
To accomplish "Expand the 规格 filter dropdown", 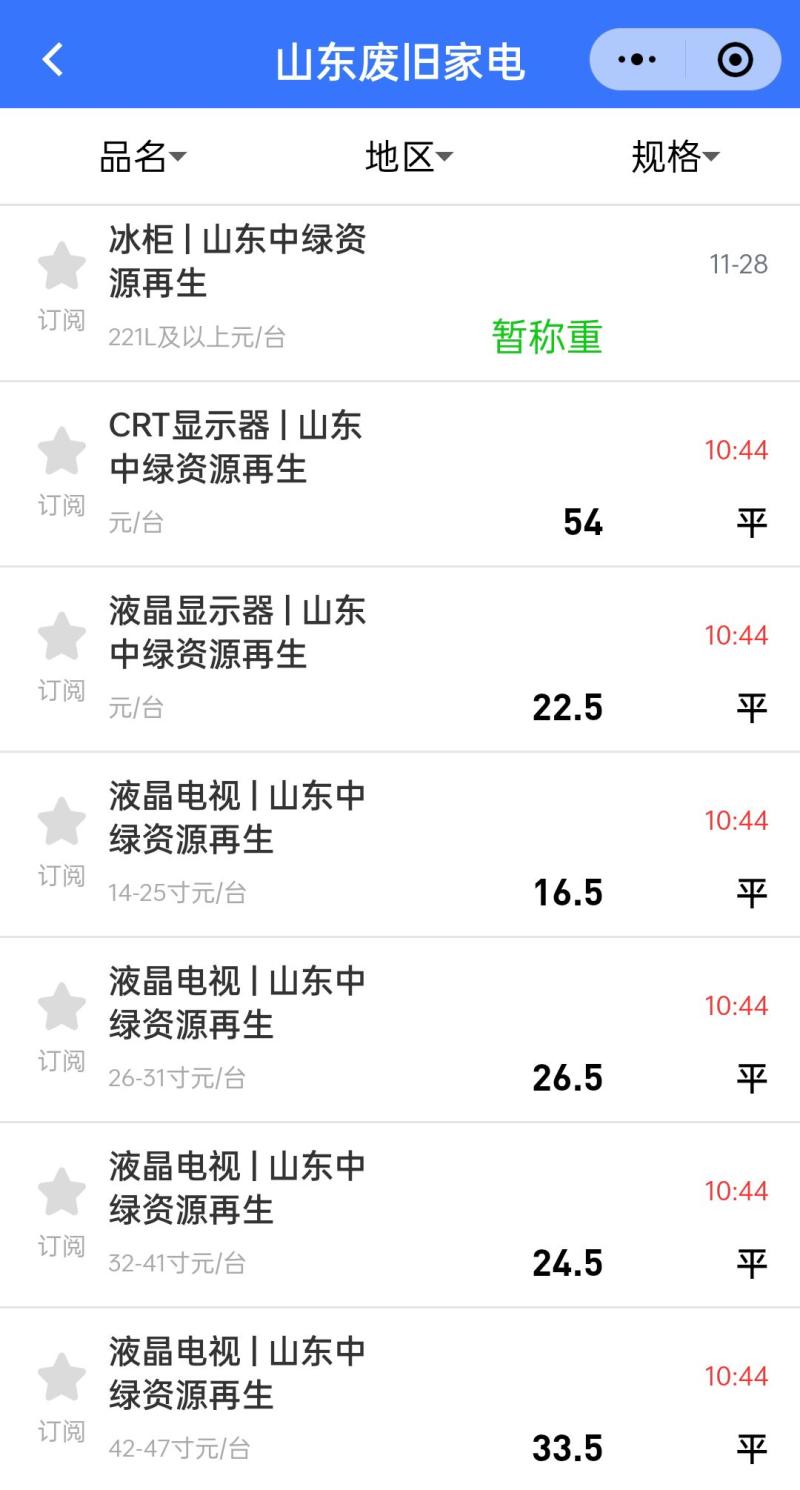I will (675, 157).
